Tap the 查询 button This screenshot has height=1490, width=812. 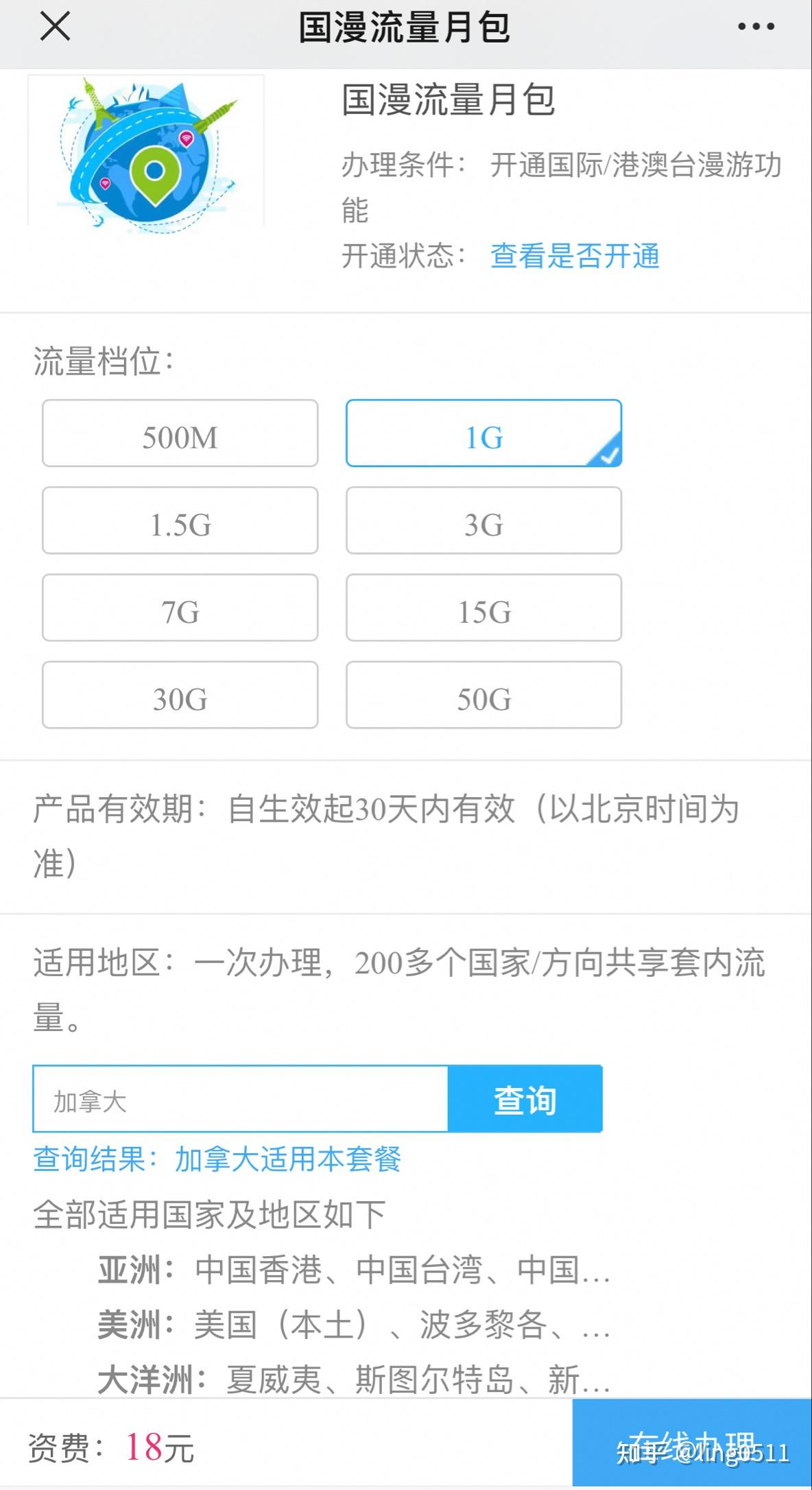(525, 1099)
